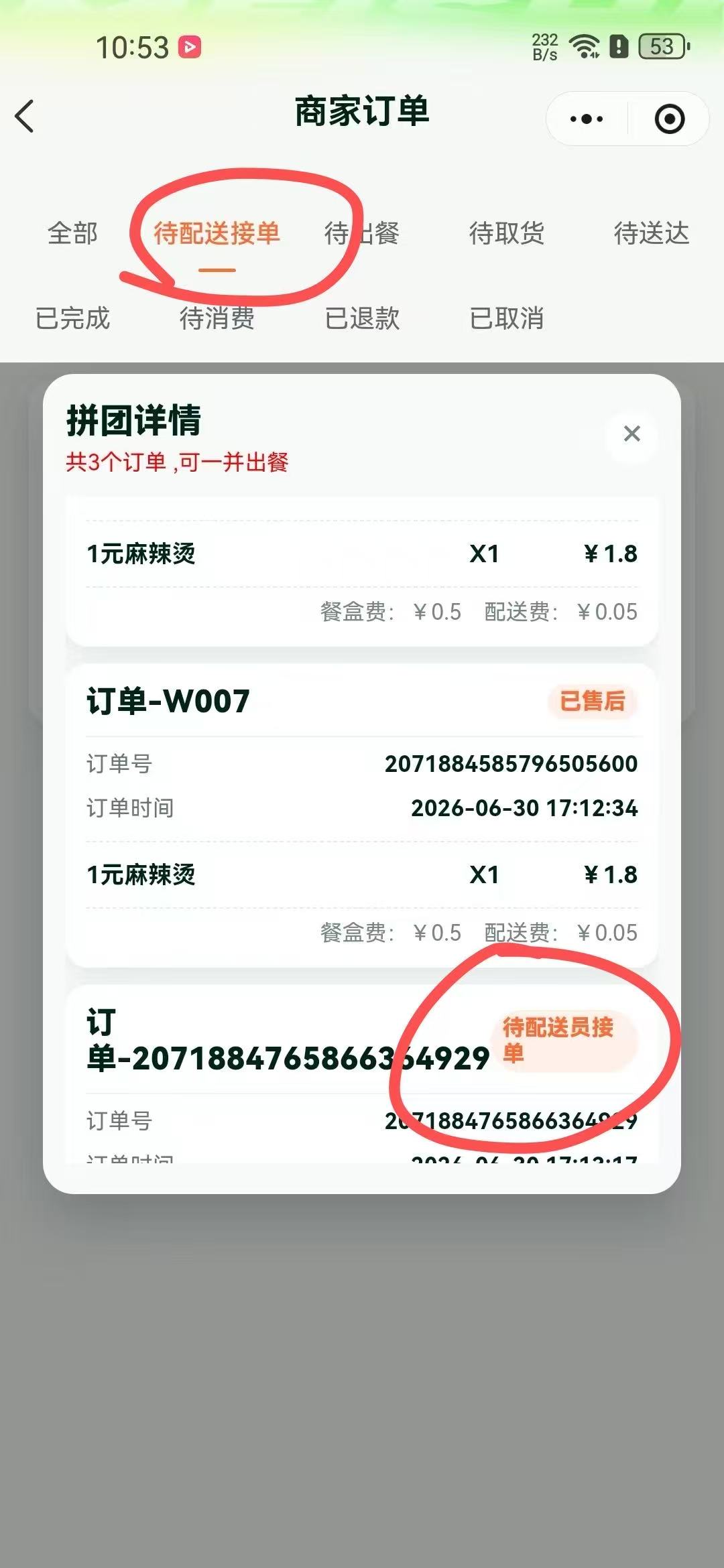This screenshot has width=724, height=1568.
Task: Switch to the 待消费 tab
Action: pyautogui.click(x=217, y=318)
